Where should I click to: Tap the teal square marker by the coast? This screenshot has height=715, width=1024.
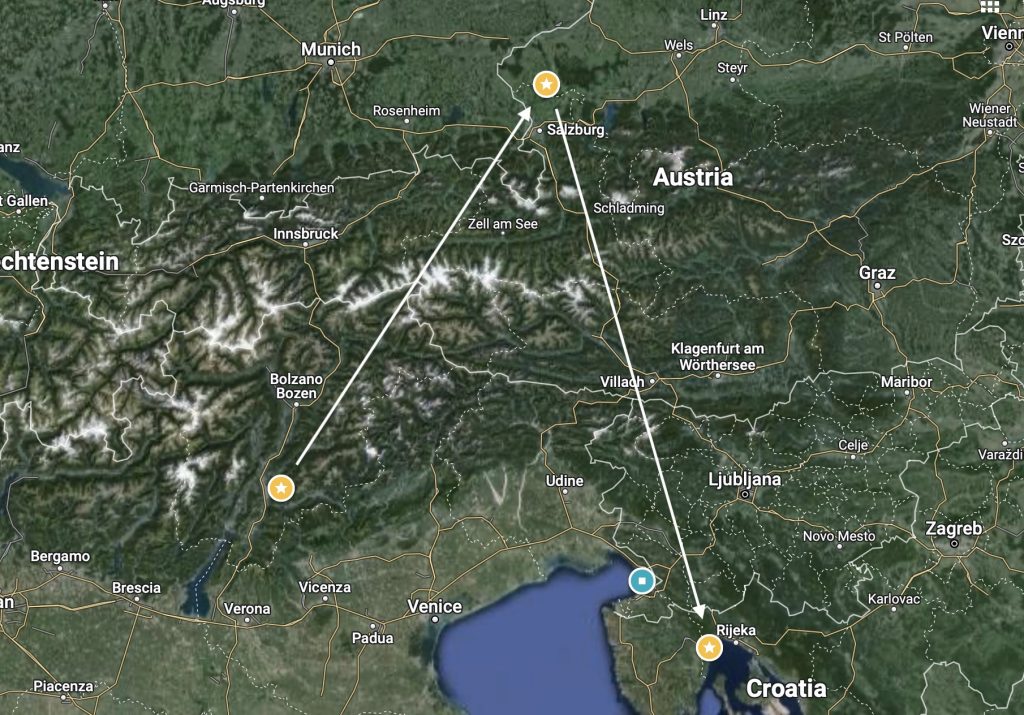coord(641,580)
